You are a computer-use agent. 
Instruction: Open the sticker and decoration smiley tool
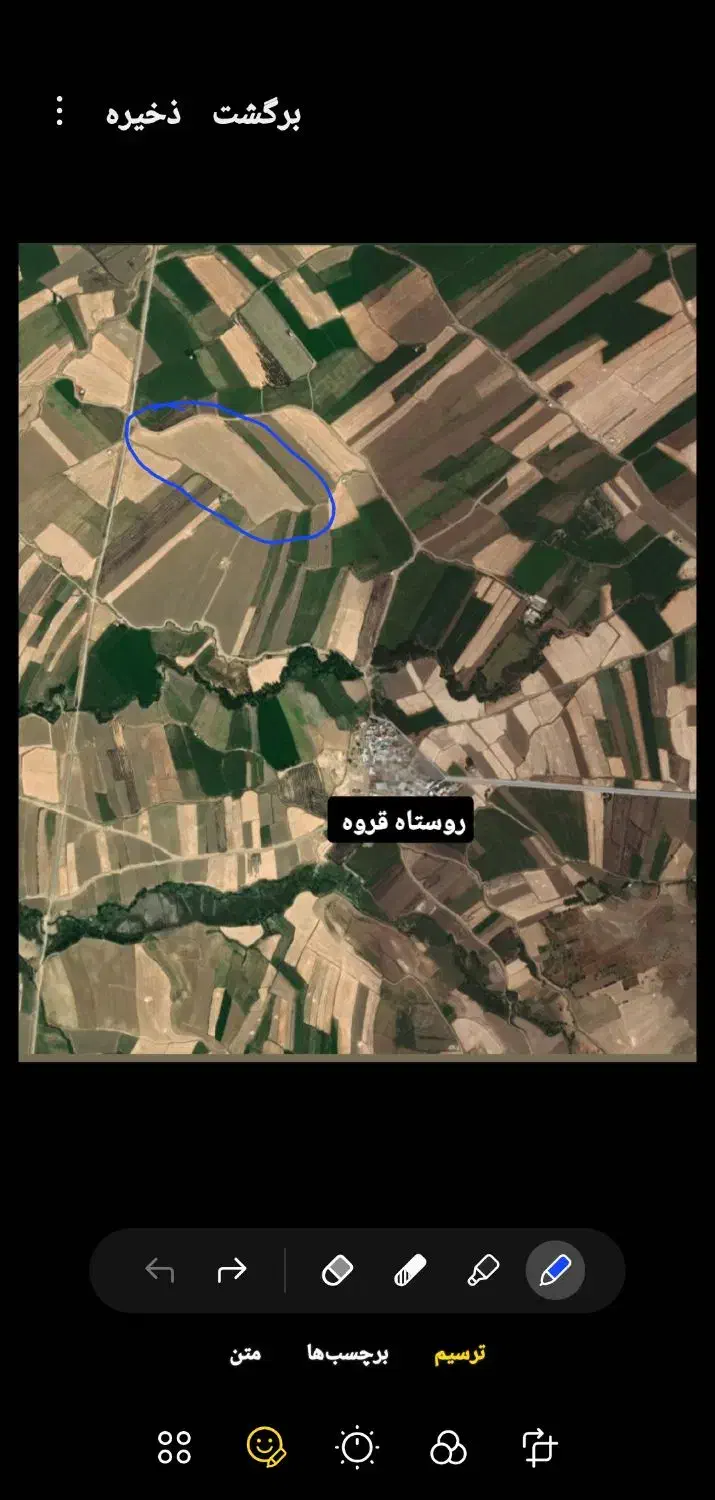pyautogui.click(x=266, y=1447)
